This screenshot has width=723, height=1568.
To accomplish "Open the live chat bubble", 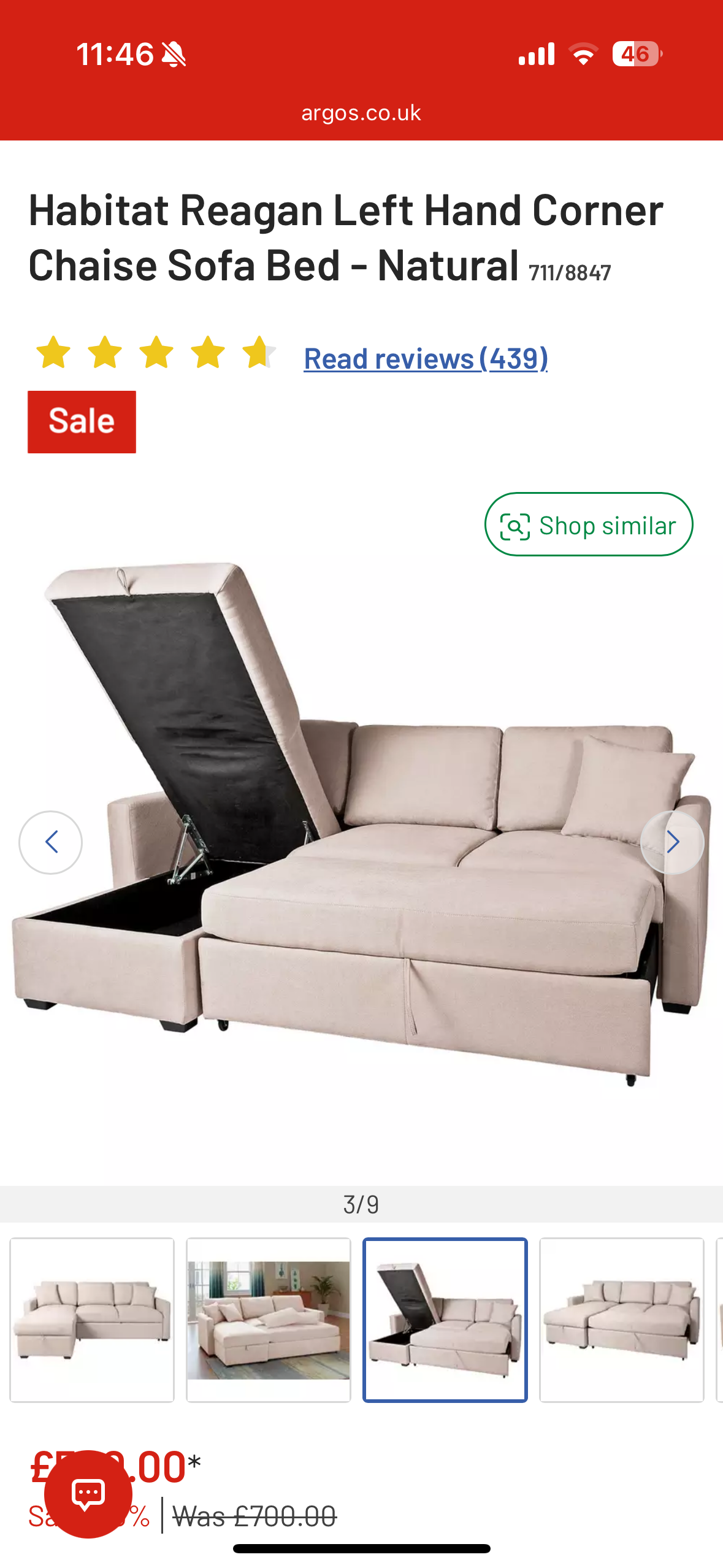I will (88, 1494).
